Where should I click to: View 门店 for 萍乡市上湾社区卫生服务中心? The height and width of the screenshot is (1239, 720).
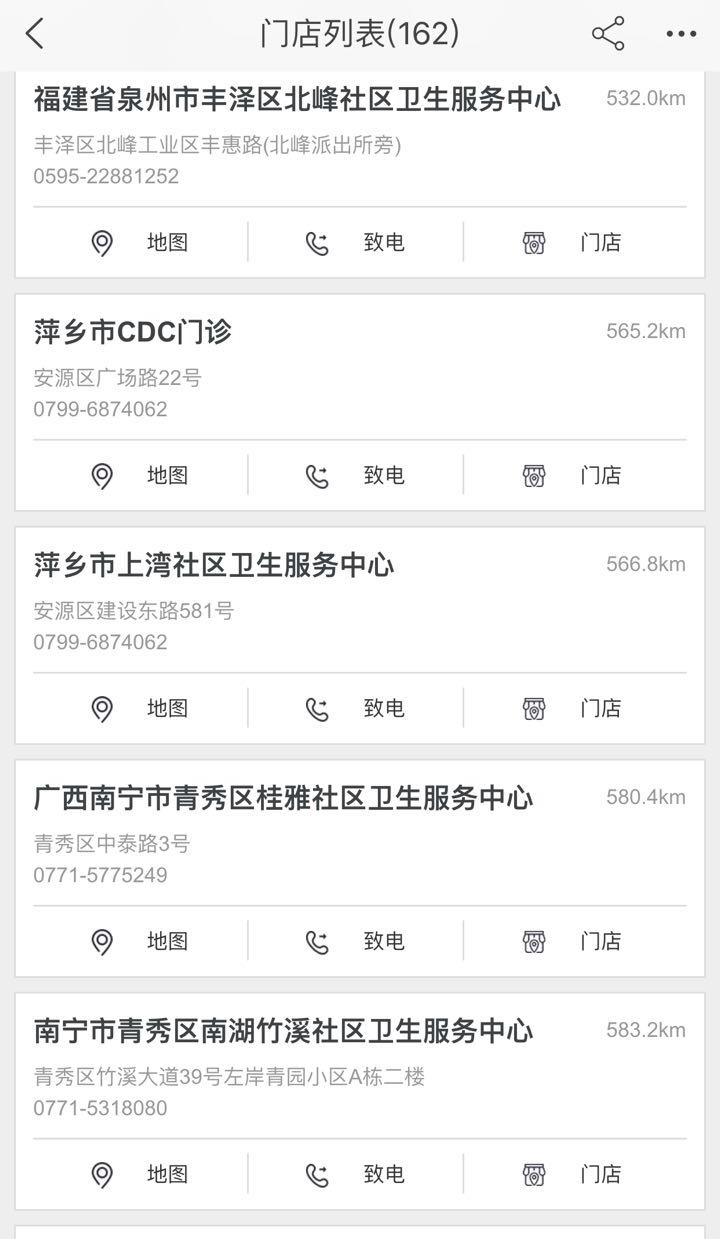click(572, 708)
